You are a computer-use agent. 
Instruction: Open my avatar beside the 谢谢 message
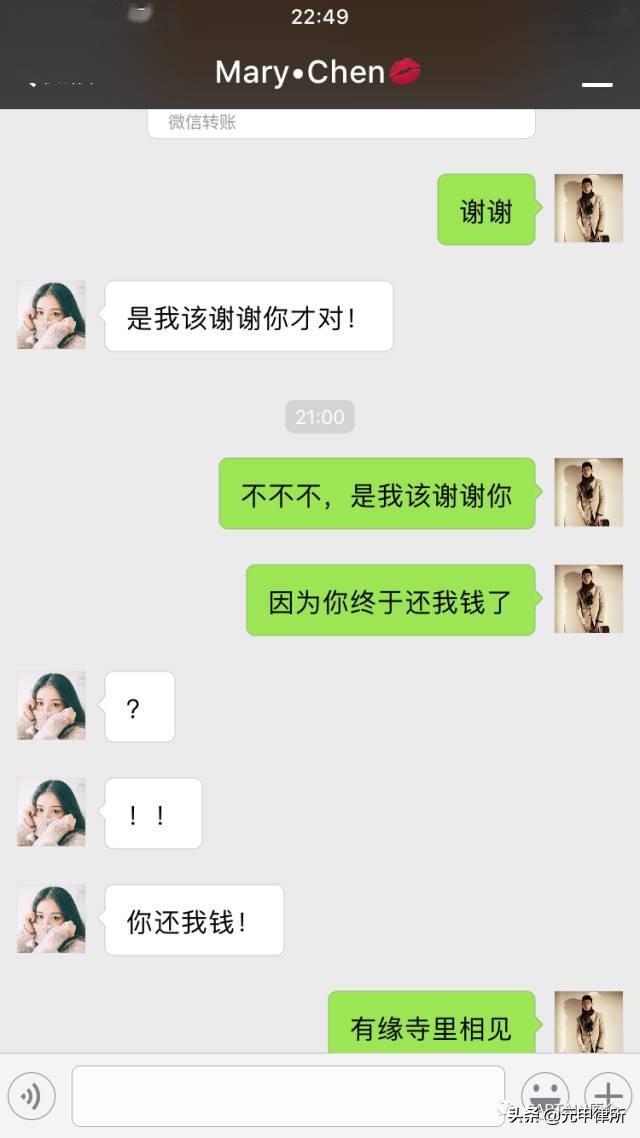[588, 208]
